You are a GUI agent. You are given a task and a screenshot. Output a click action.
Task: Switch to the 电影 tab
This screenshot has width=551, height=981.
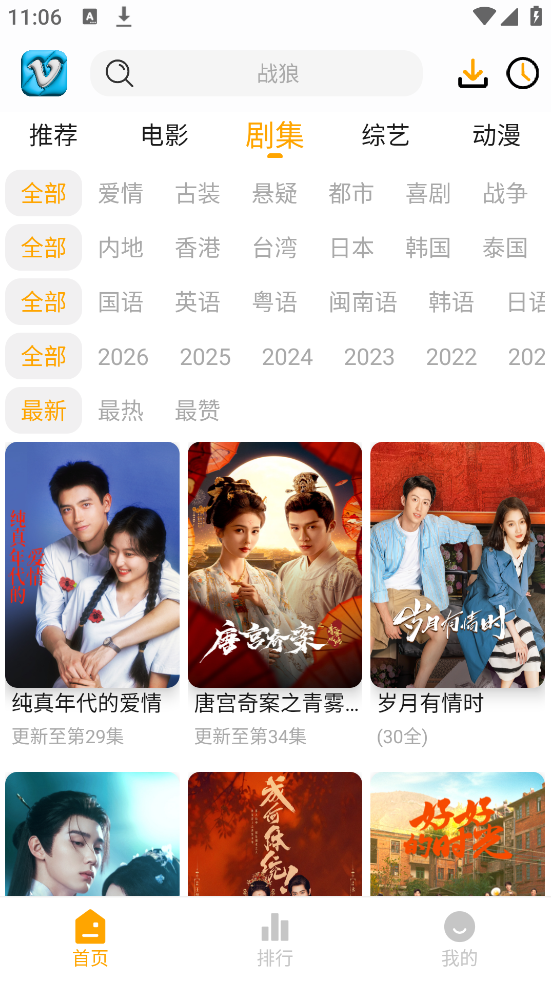click(164, 135)
